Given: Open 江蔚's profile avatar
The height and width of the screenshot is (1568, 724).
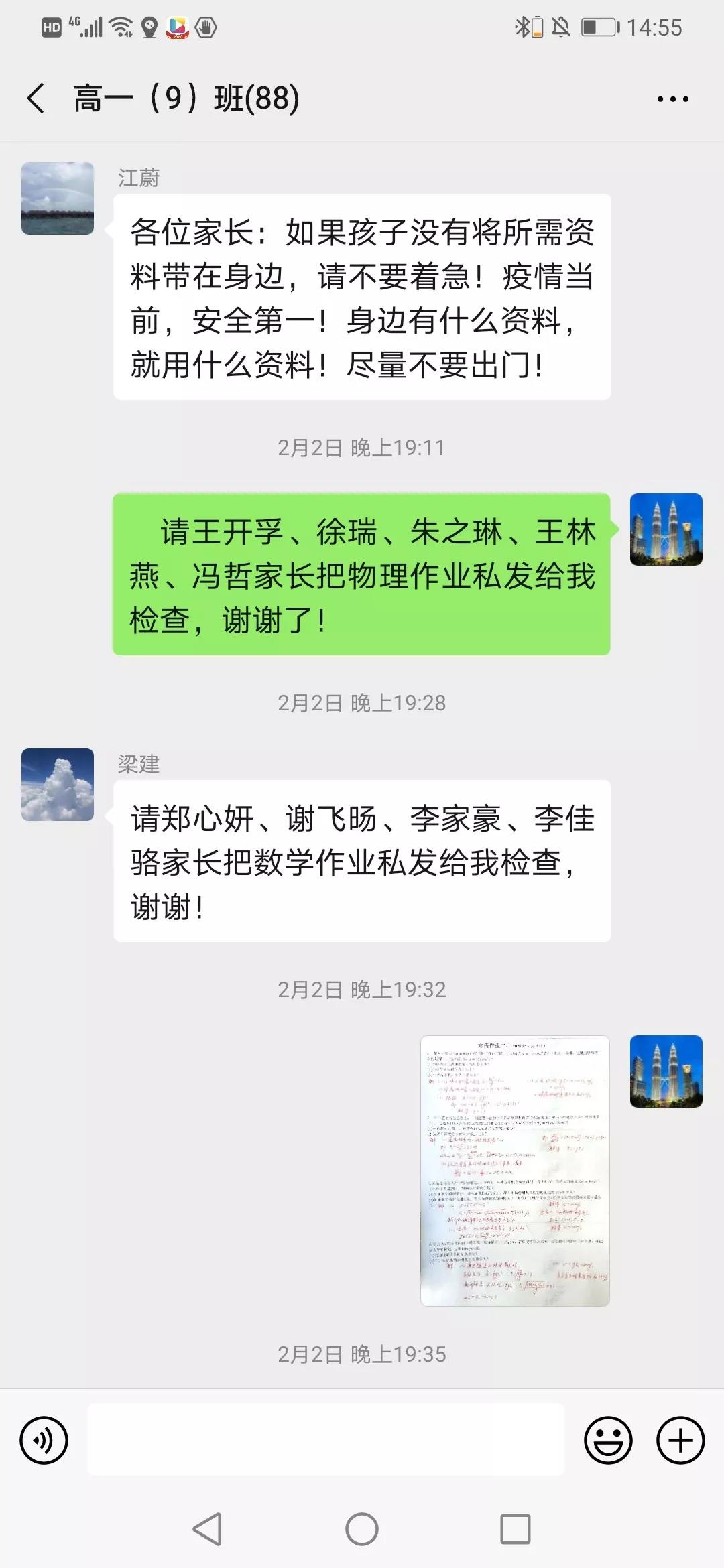Looking at the screenshot, I should pos(58,198).
